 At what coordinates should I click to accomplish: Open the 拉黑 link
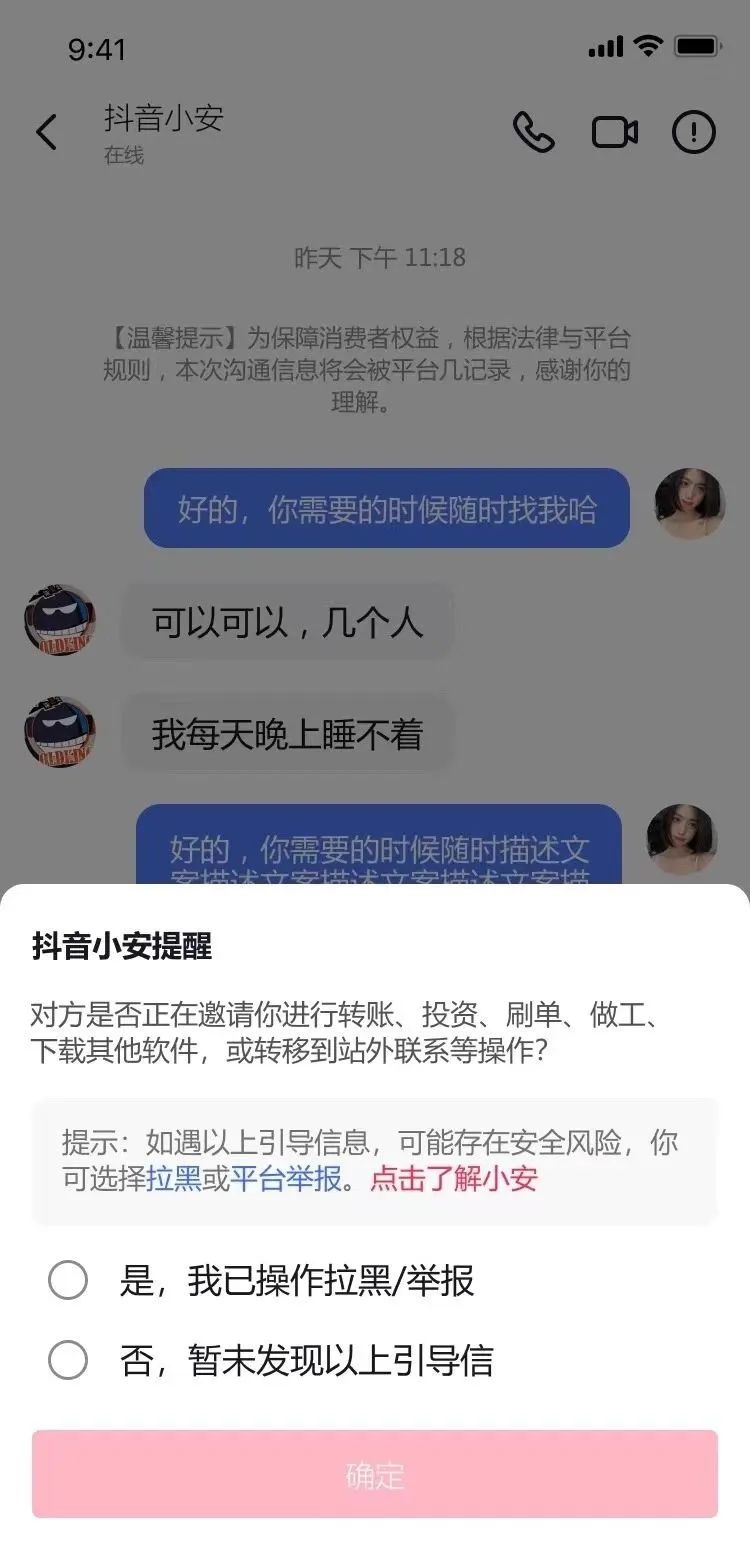(x=174, y=1179)
